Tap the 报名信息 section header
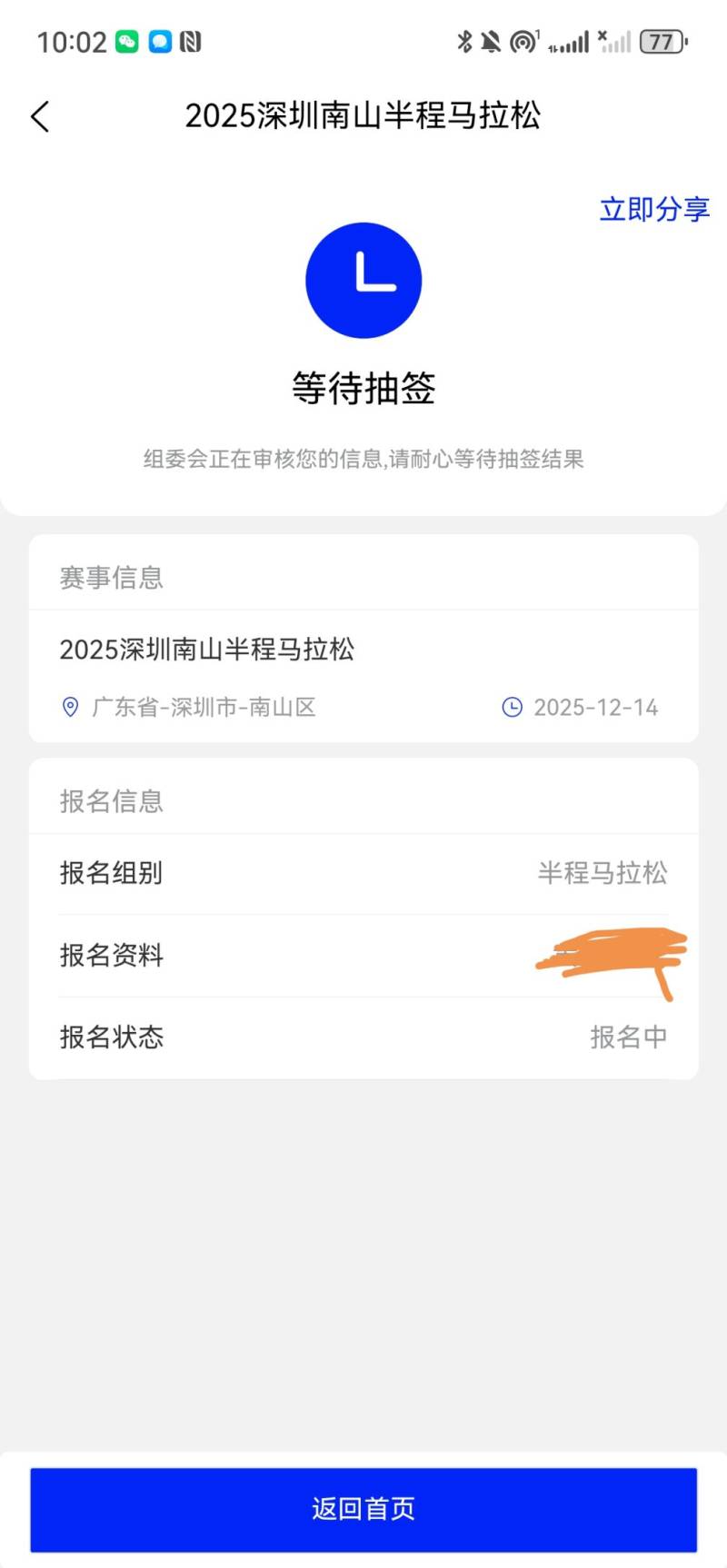Screen dimensions: 727x1568 (110, 800)
